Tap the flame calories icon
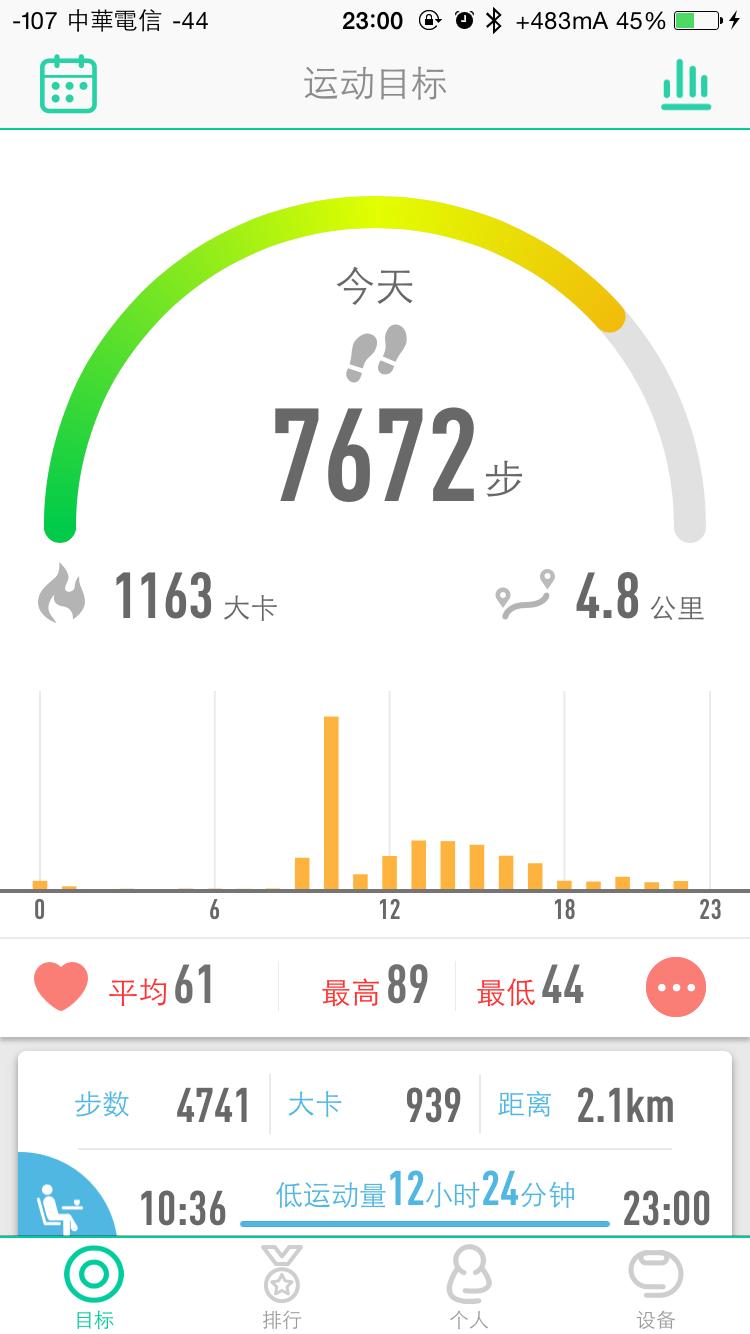Viewport: 750px width, 1334px height. tap(62, 595)
